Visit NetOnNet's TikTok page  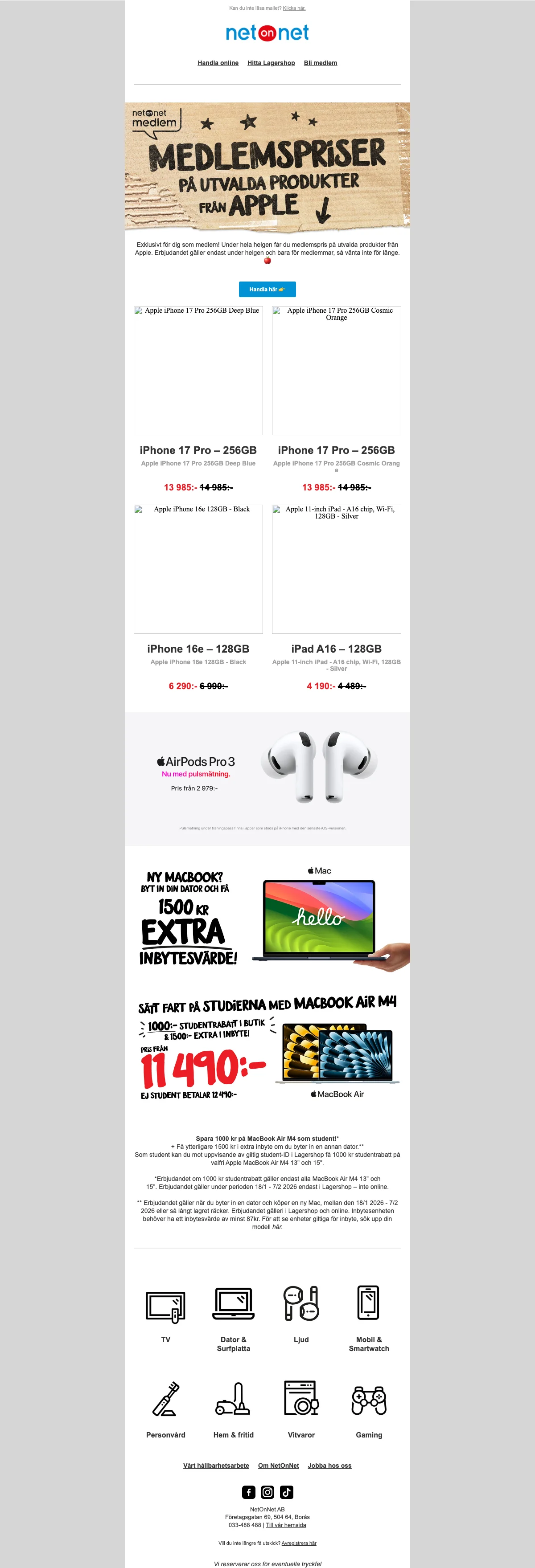[286, 1492]
